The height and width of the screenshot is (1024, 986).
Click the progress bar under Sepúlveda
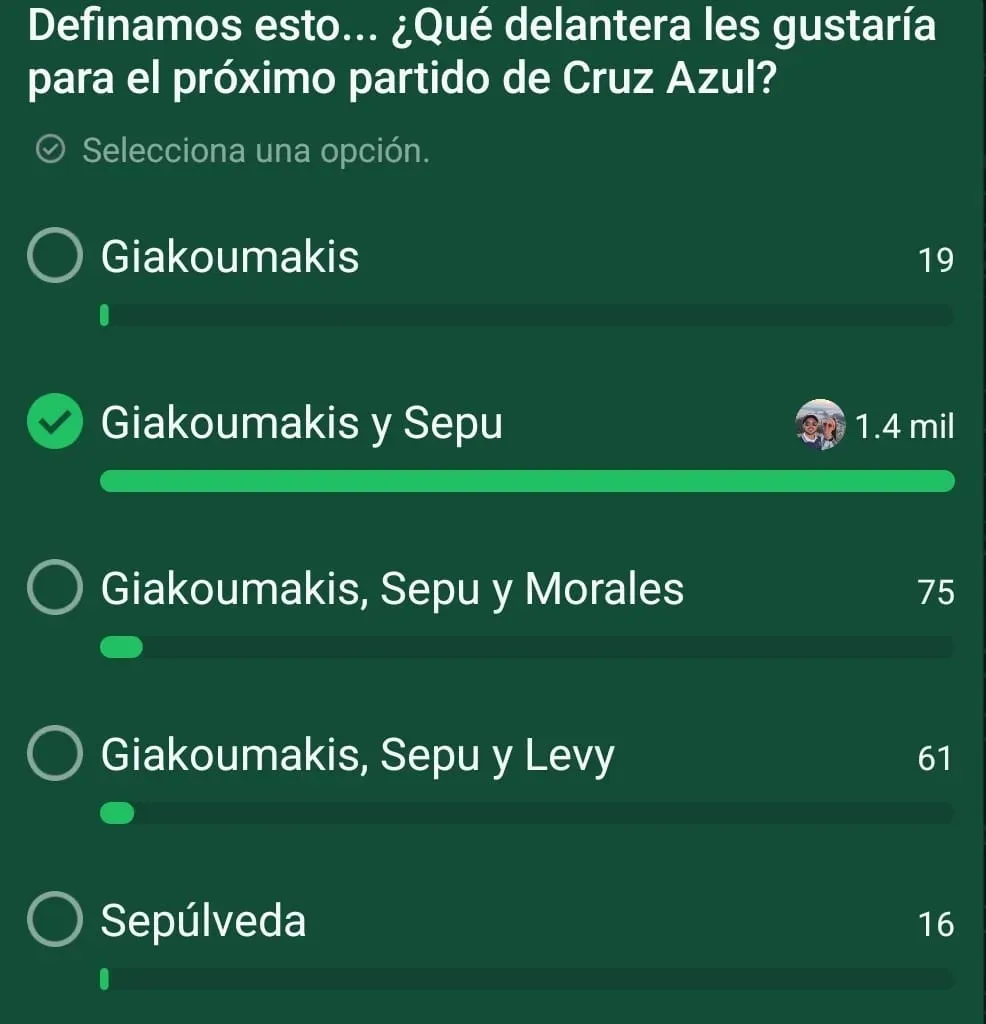pyautogui.click(x=525, y=980)
